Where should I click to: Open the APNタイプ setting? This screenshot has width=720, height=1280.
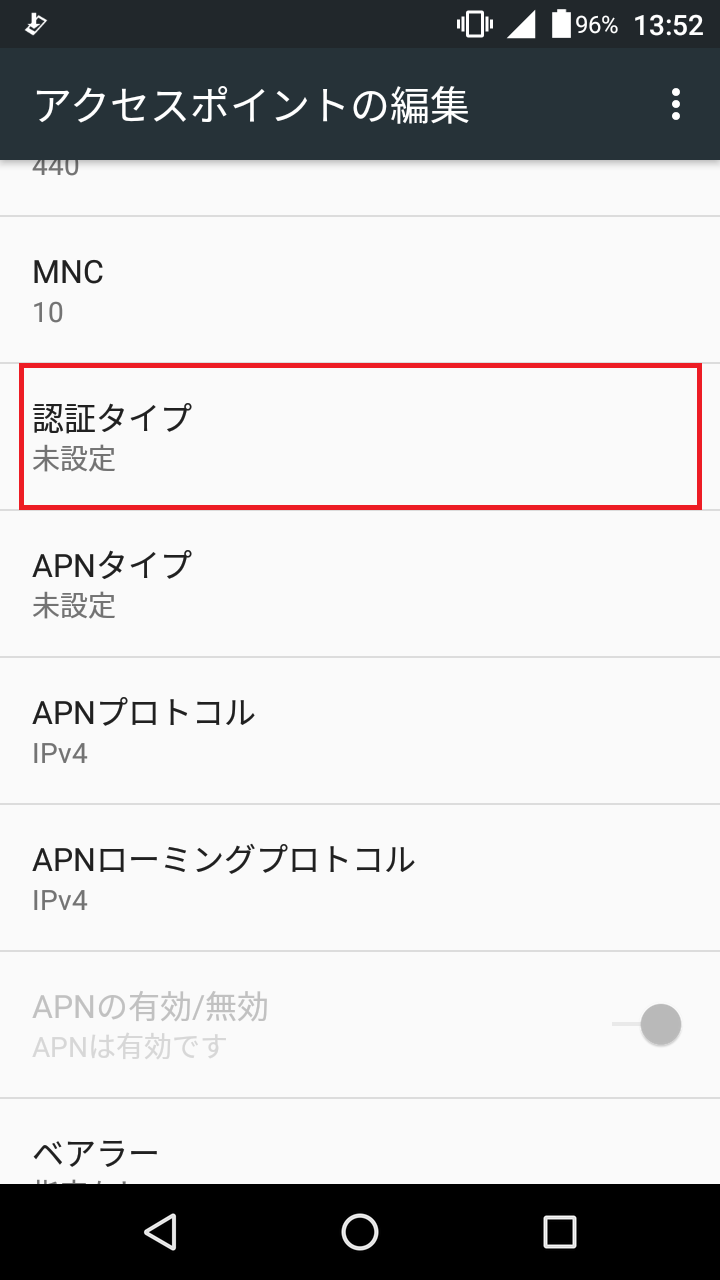point(360,583)
